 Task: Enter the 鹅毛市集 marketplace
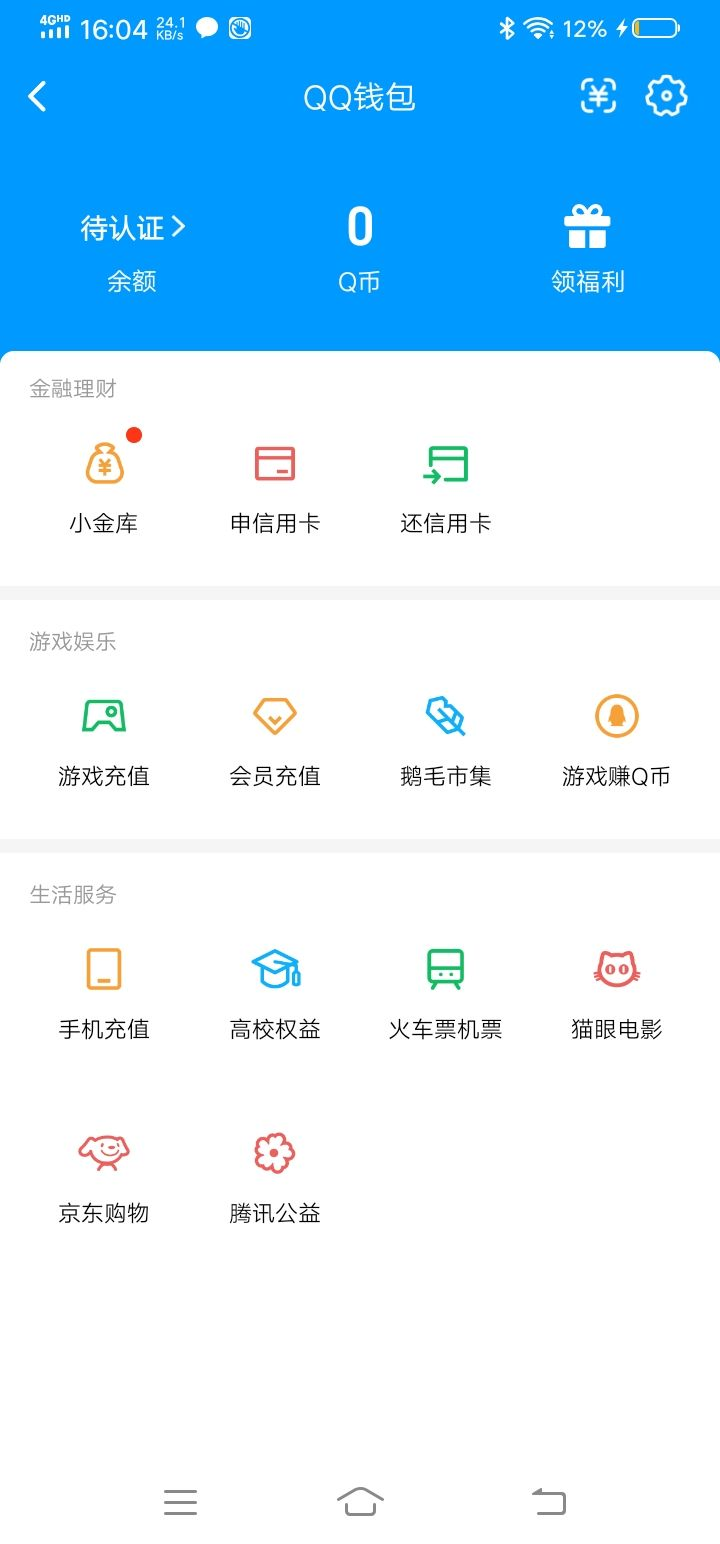coord(446,733)
